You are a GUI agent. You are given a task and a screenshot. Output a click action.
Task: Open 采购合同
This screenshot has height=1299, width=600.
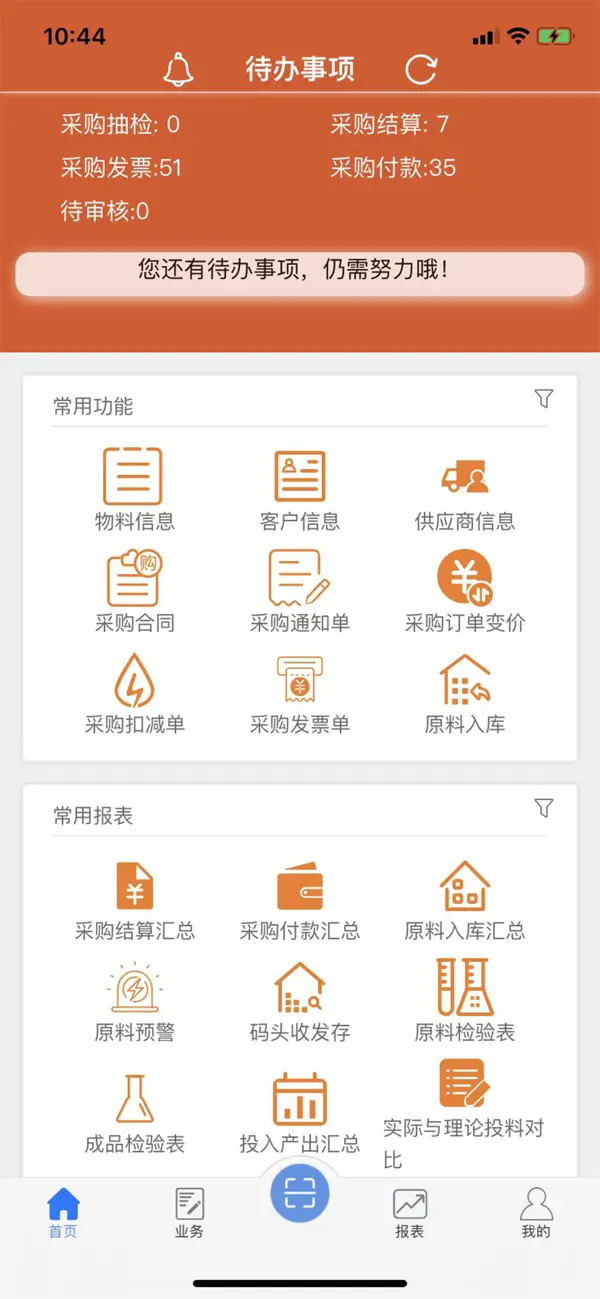point(134,591)
